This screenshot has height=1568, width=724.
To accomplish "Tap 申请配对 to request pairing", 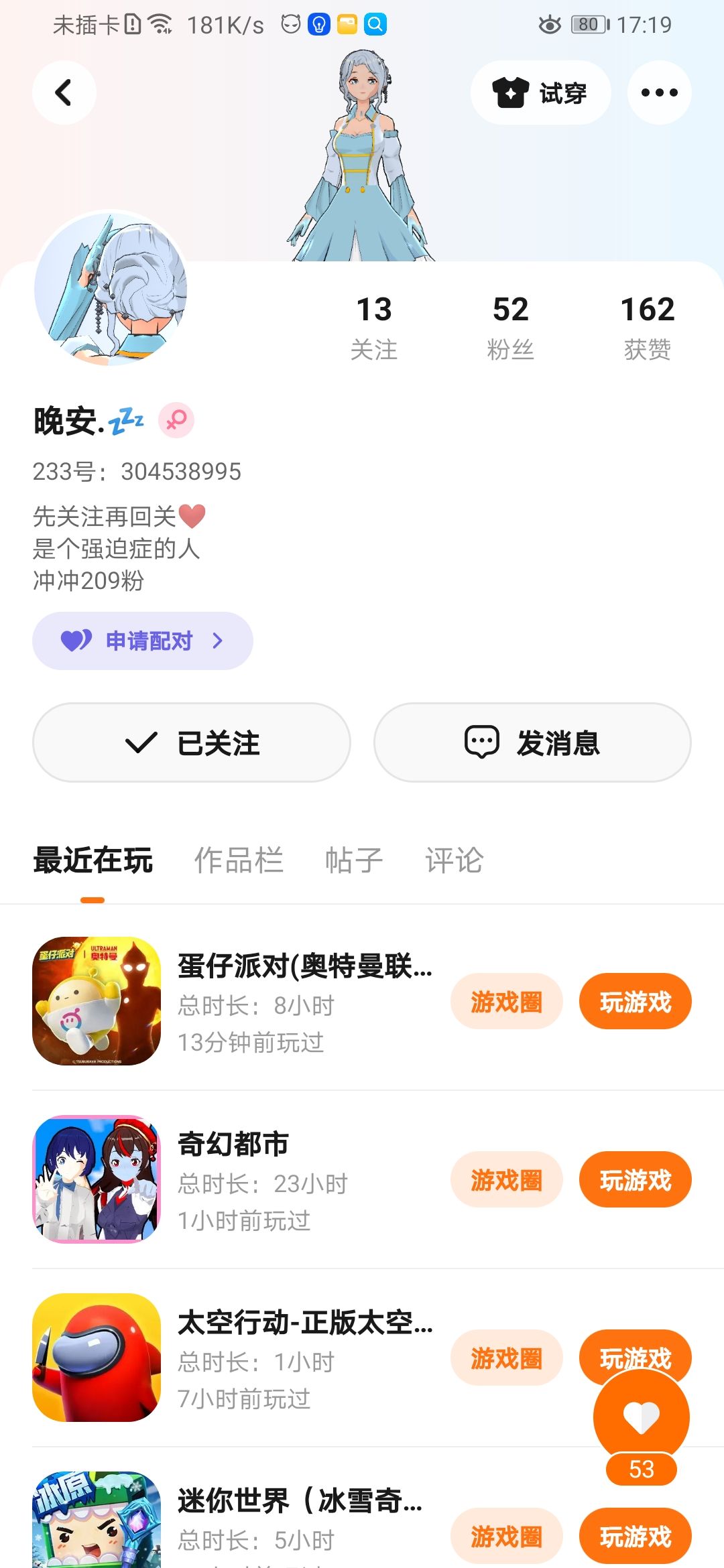I will click(143, 641).
